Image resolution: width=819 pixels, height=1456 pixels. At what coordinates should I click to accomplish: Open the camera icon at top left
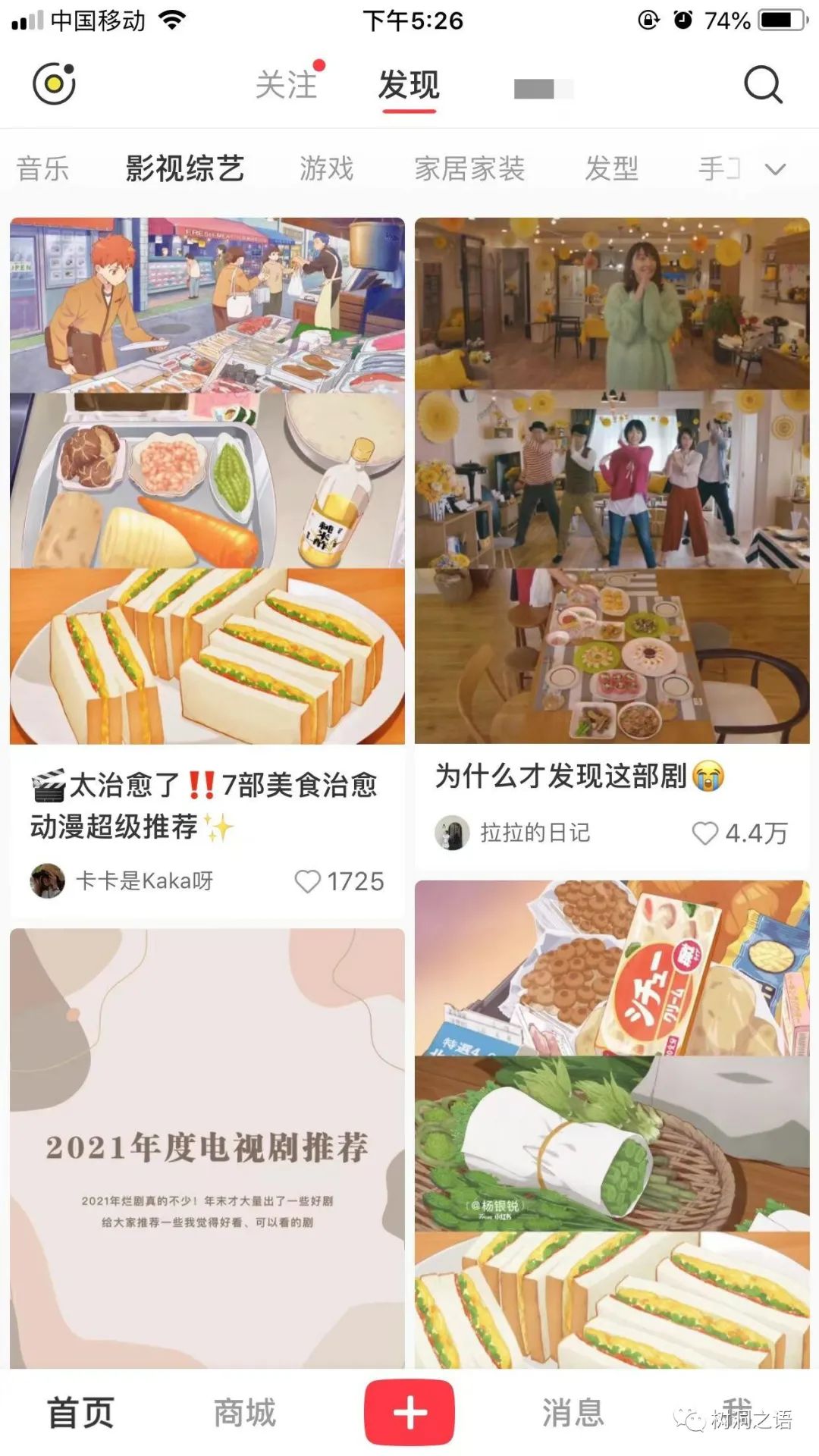[x=54, y=84]
